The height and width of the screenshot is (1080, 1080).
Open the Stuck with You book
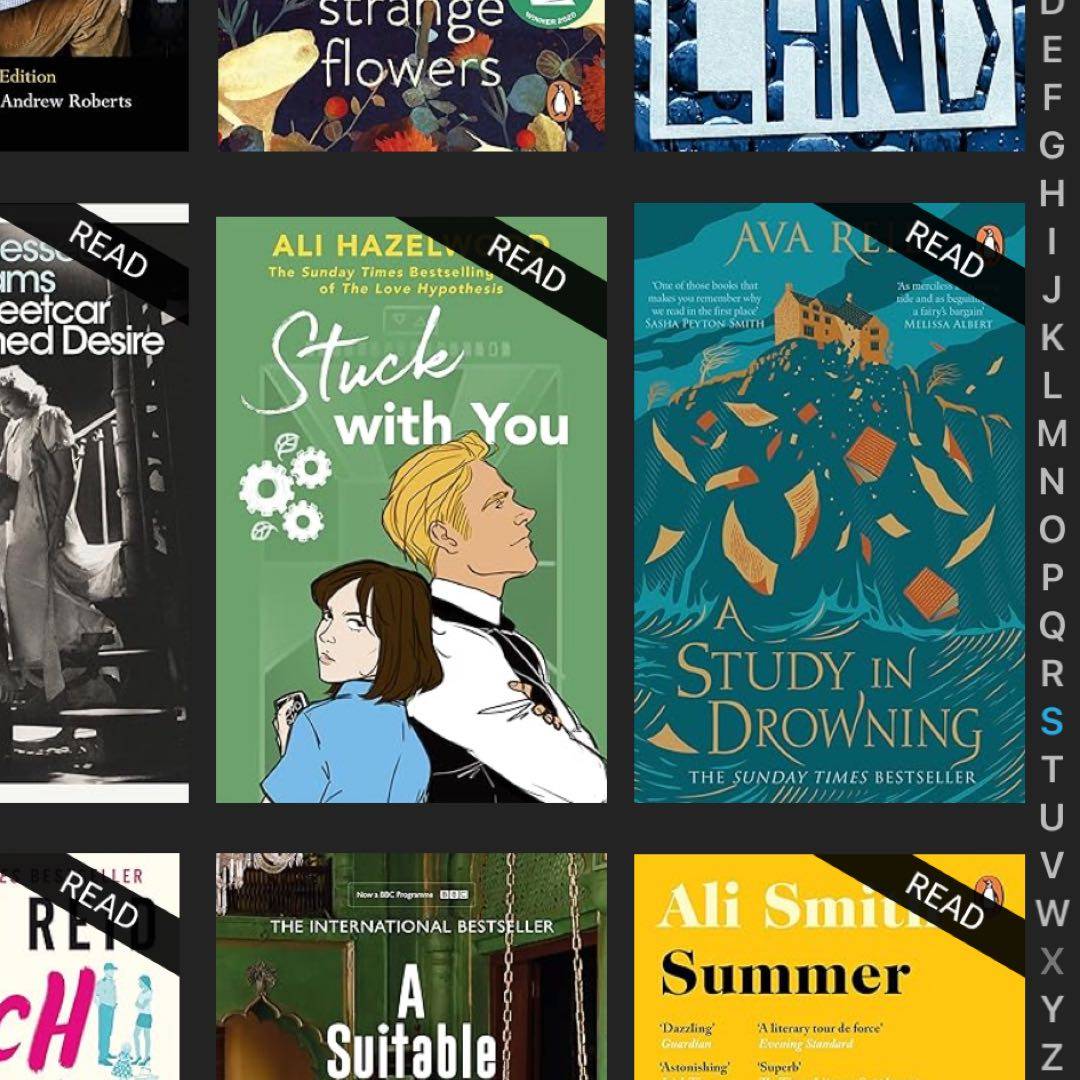click(411, 510)
